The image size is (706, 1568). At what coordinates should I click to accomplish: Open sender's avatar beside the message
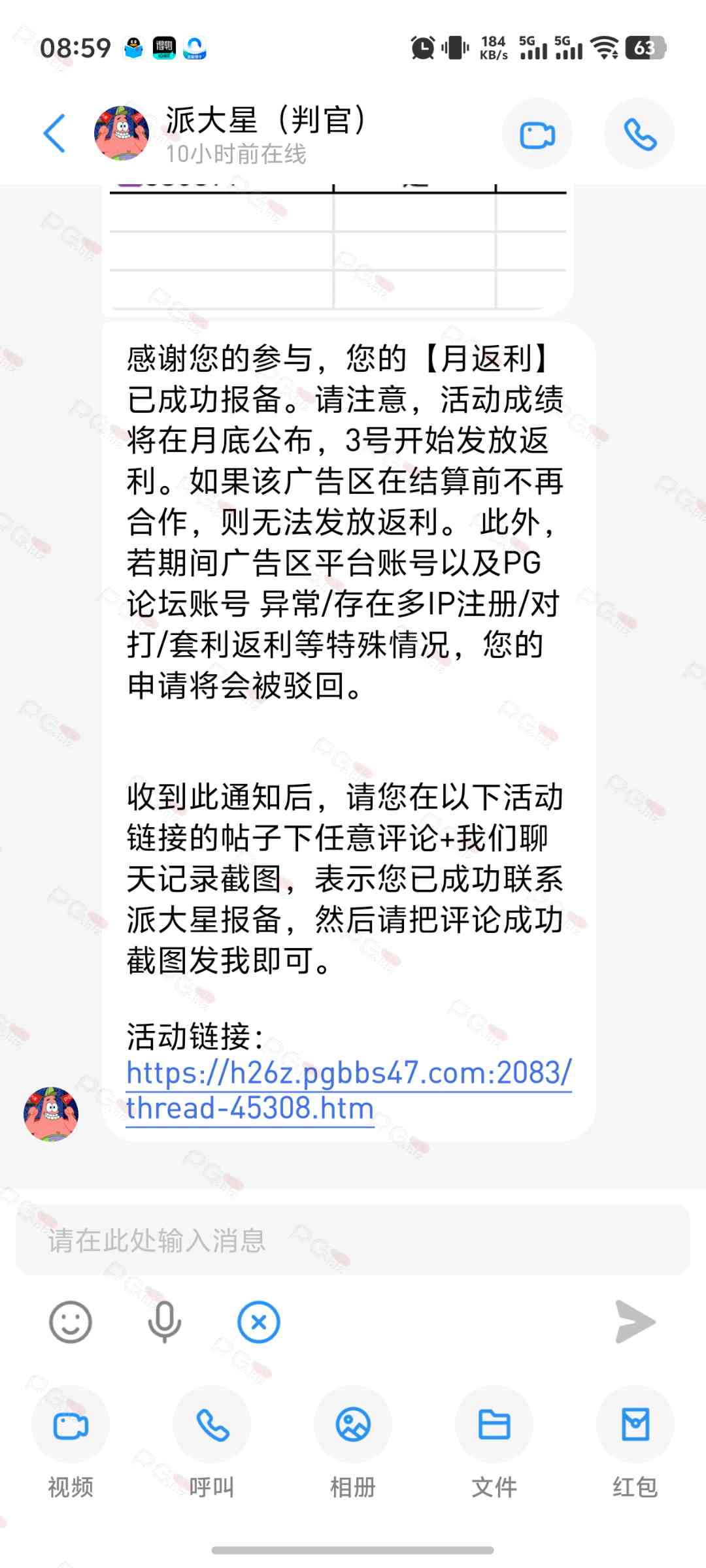point(51,1114)
